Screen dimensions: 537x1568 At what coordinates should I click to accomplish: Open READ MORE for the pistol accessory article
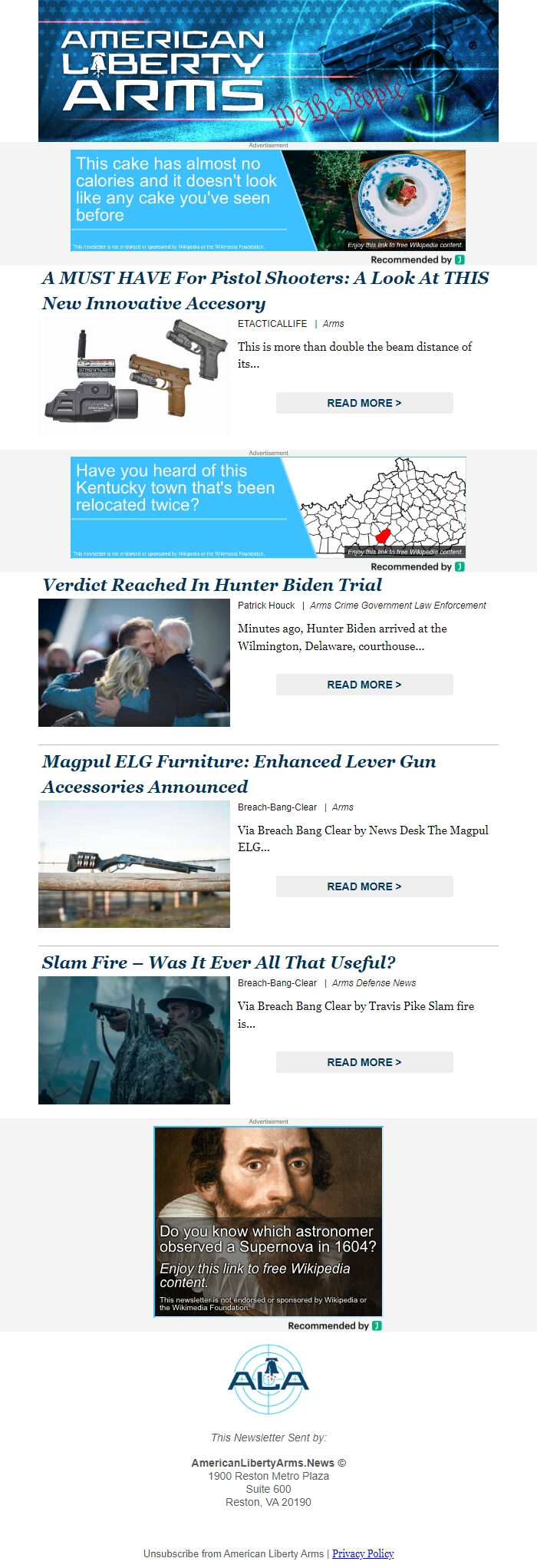(364, 403)
